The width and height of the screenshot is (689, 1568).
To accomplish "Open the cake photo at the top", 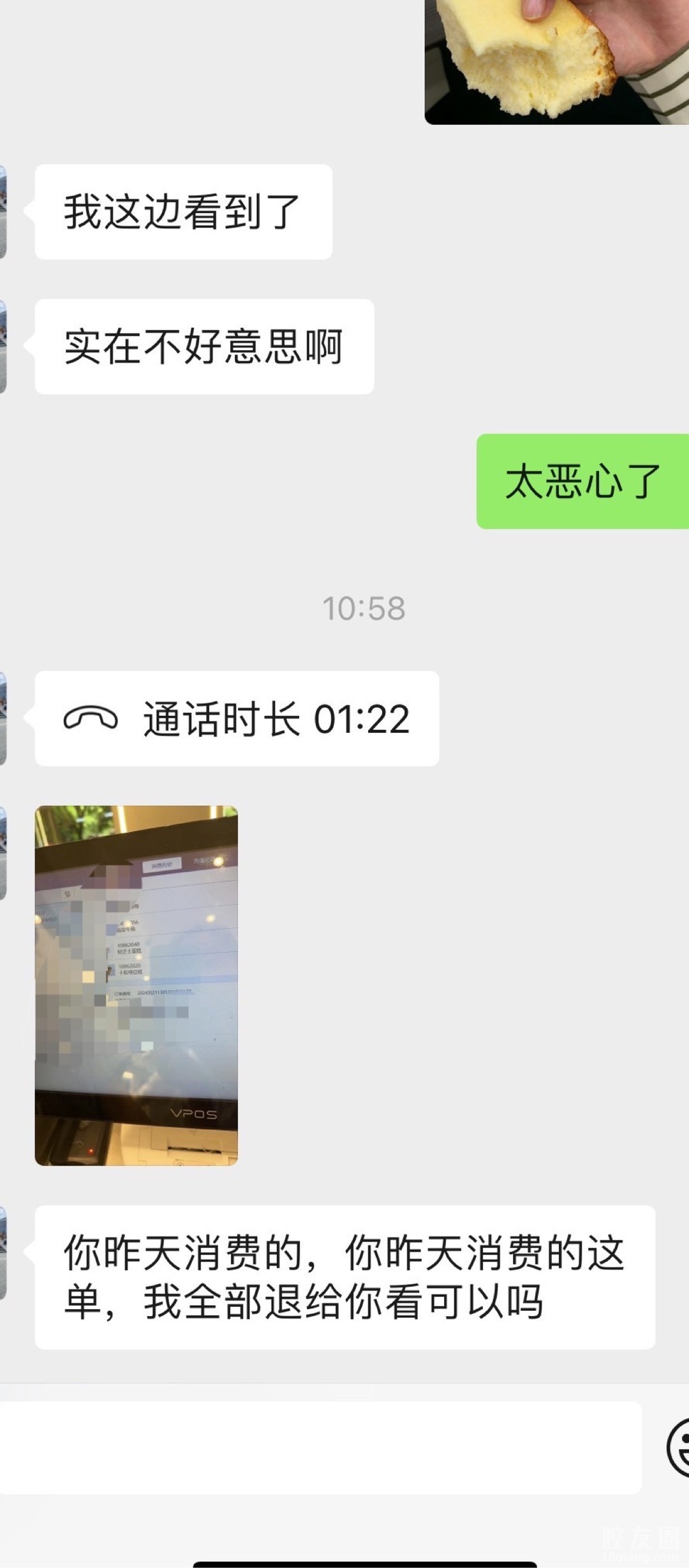I will tap(556, 61).
